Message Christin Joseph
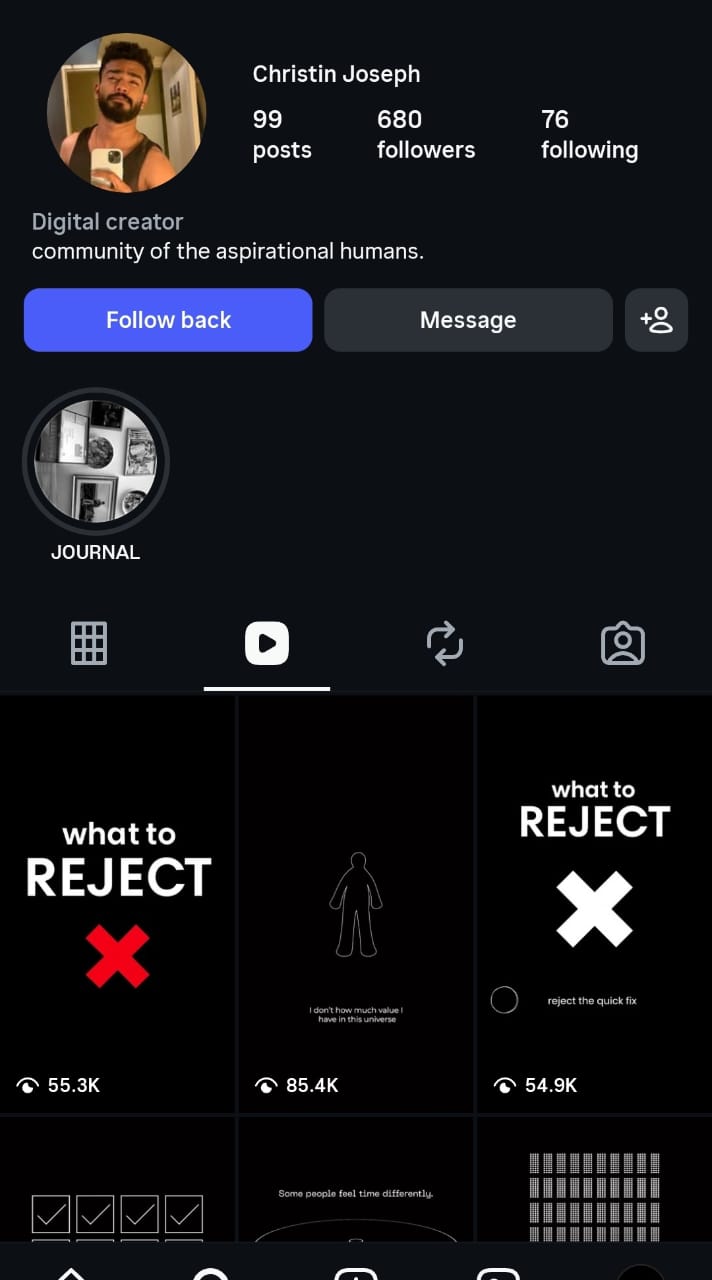The image size is (712, 1280). click(468, 320)
